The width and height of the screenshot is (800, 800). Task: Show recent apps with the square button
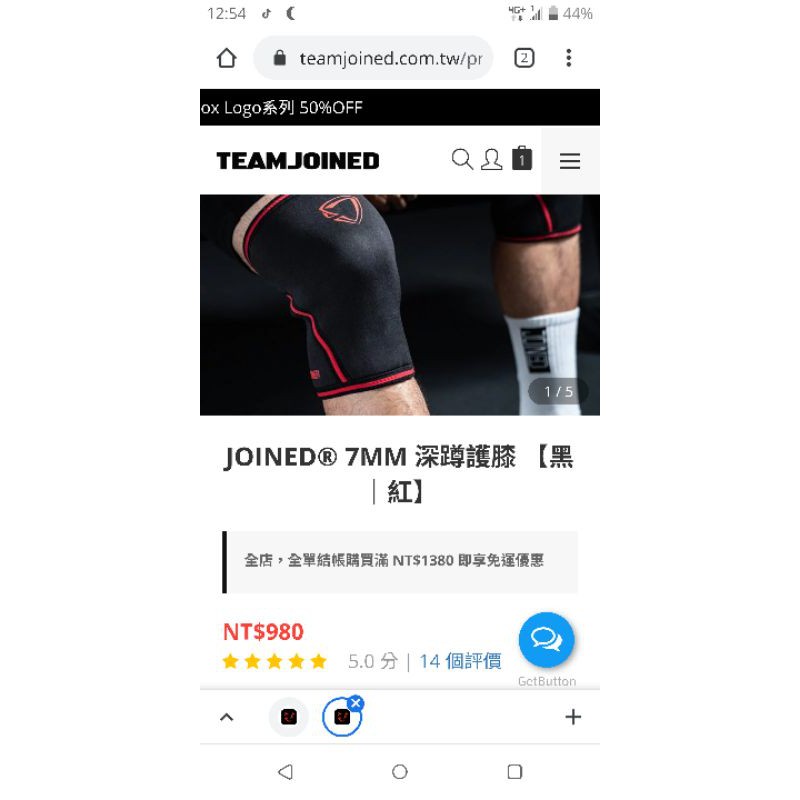(x=515, y=771)
